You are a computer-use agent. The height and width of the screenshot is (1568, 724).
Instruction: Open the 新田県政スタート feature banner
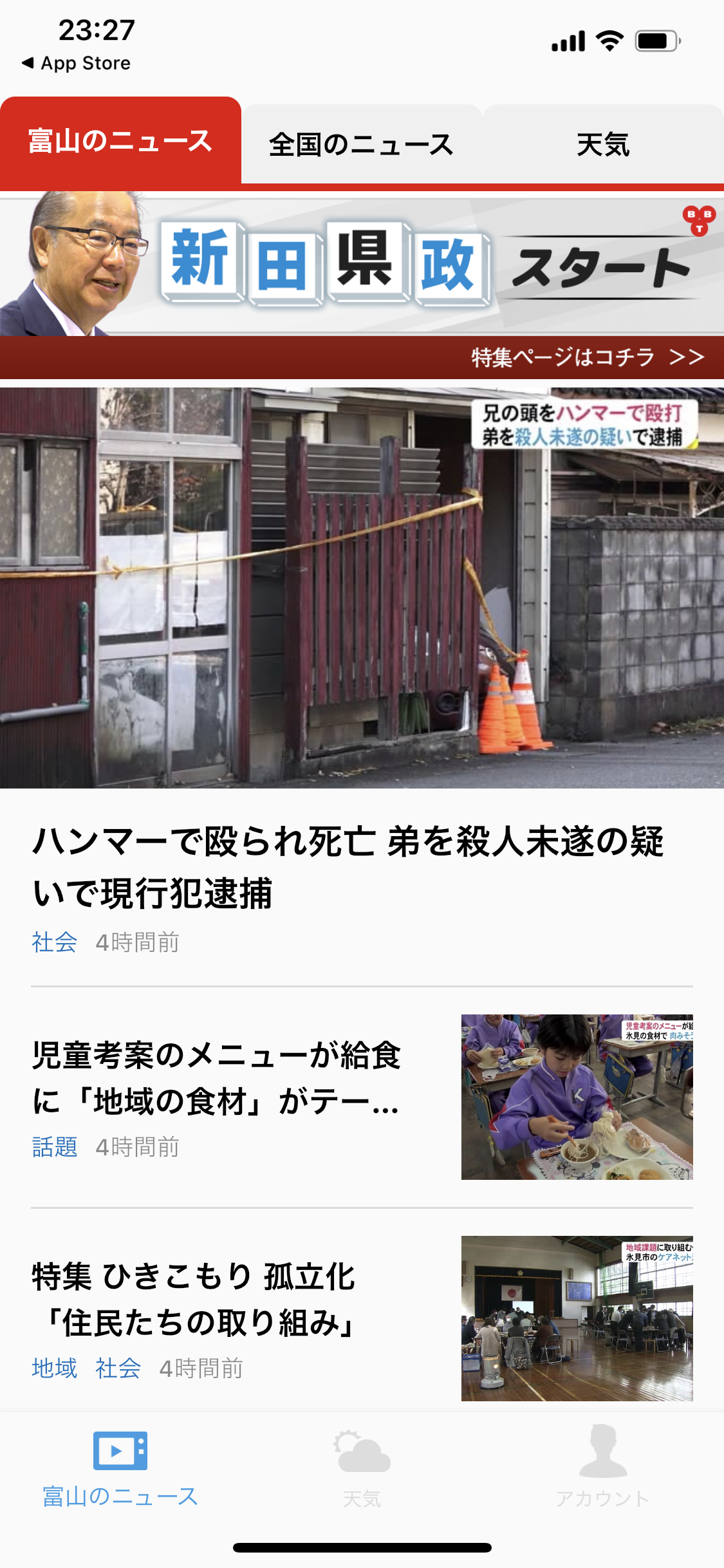pos(362,286)
